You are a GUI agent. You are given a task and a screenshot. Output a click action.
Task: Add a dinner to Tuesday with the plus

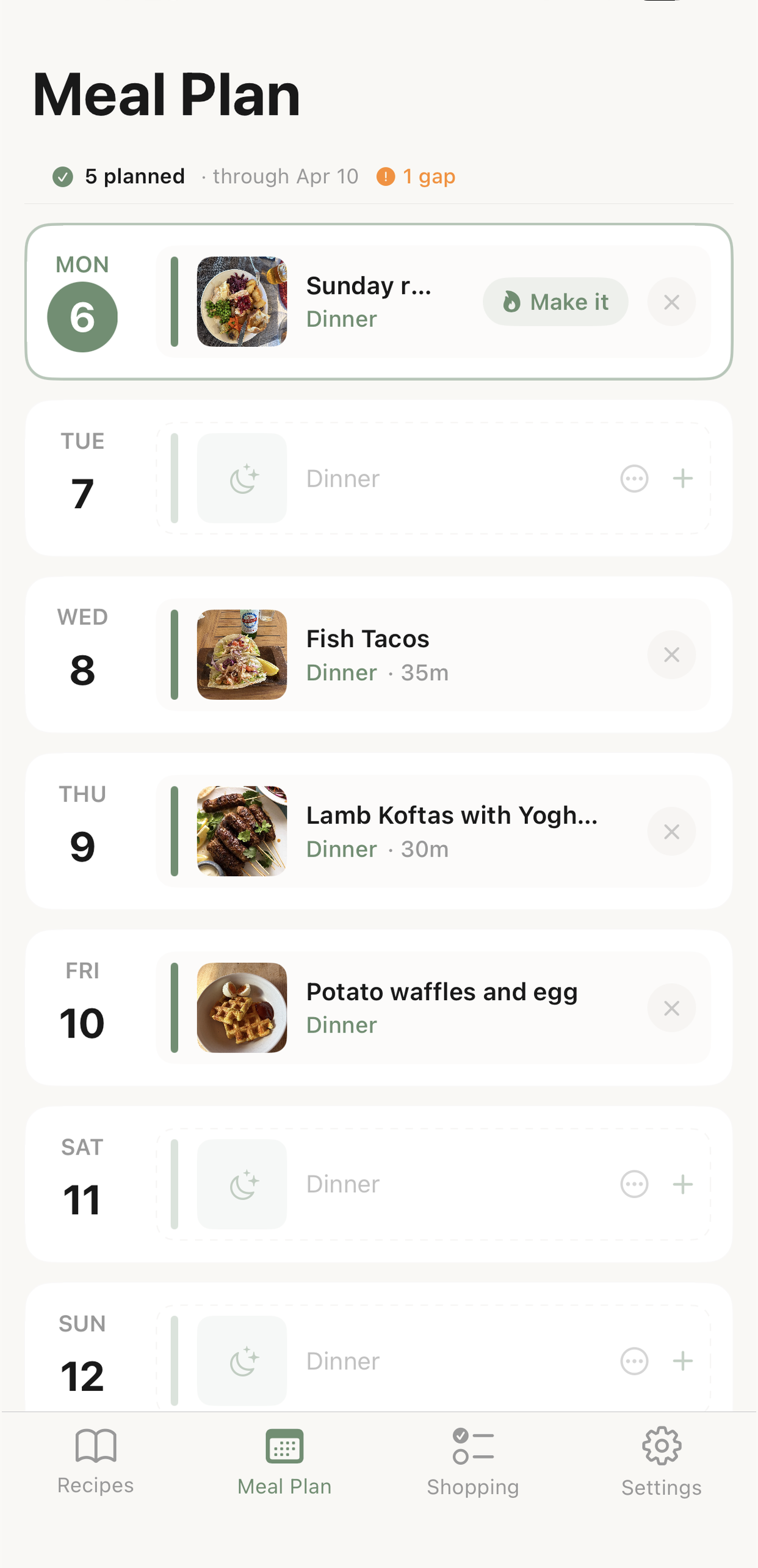pyautogui.click(x=682, y=479)
